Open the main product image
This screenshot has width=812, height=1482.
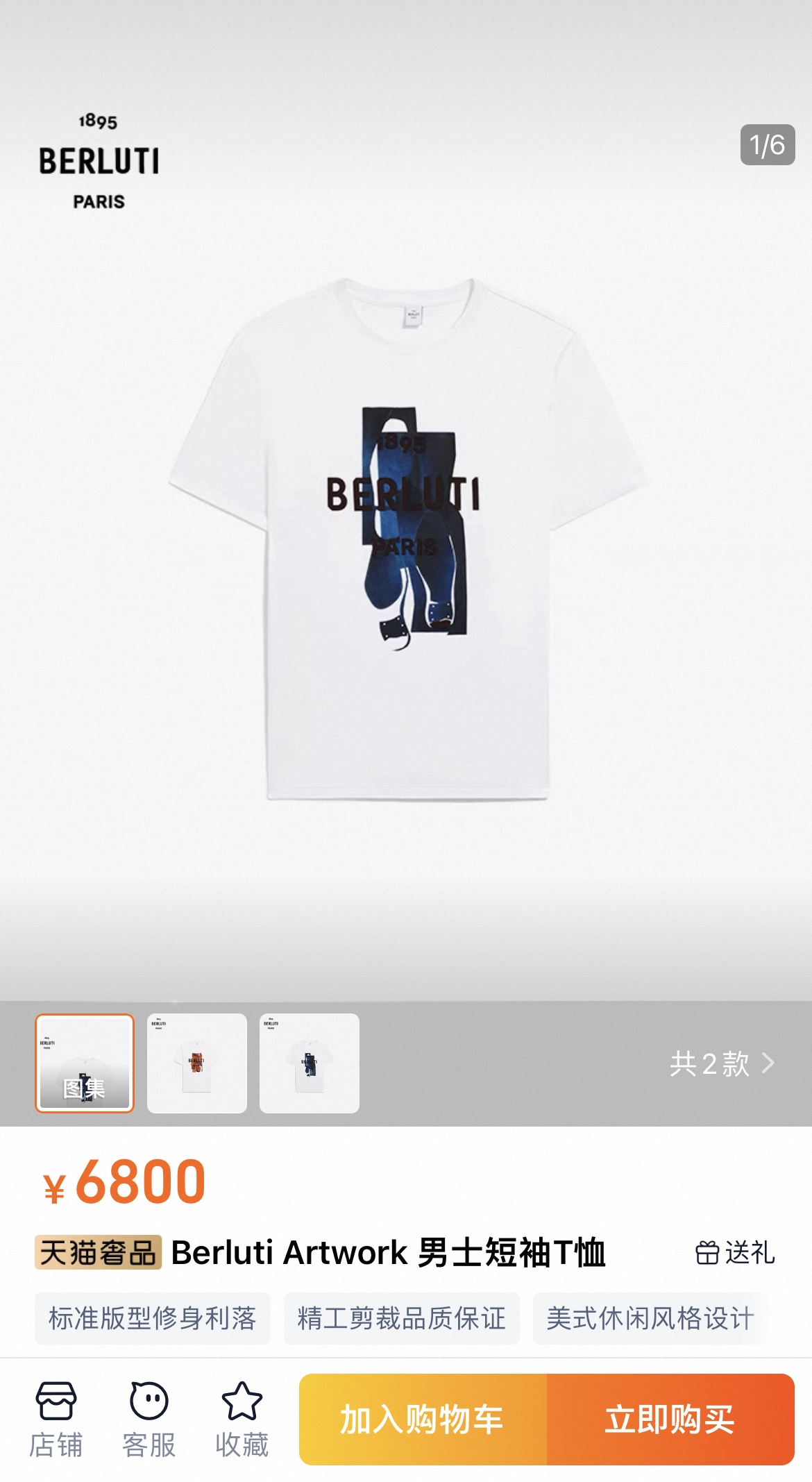click(406, 541)
